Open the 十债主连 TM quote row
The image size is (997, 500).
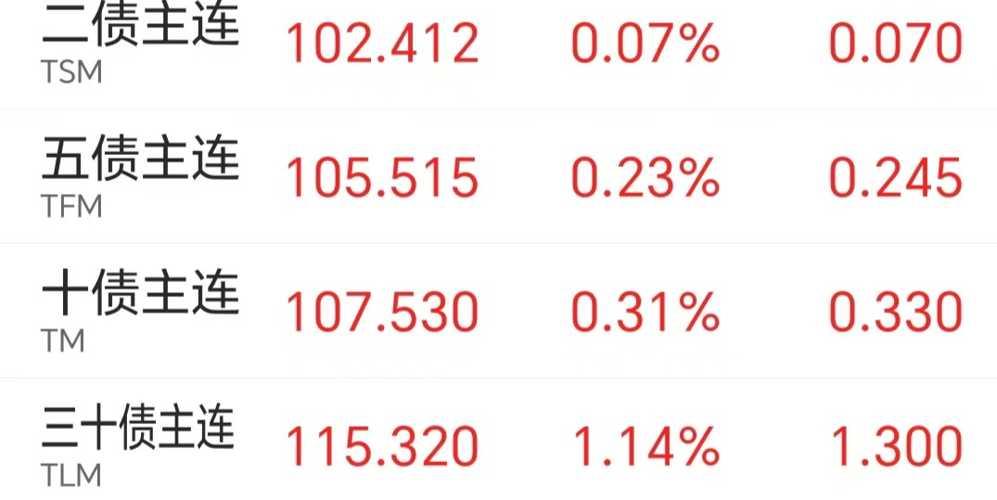140,310
